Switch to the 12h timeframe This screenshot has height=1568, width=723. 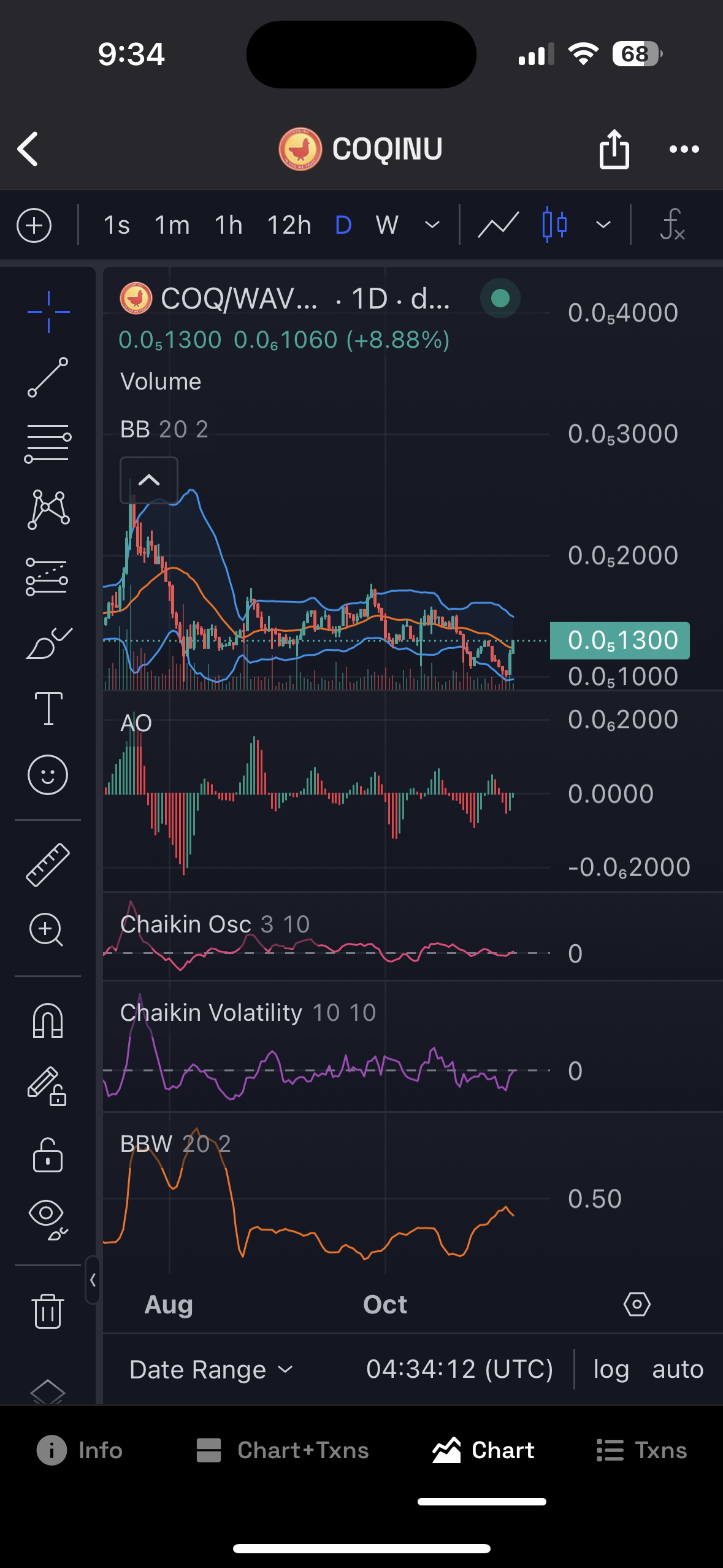(289, 225)
